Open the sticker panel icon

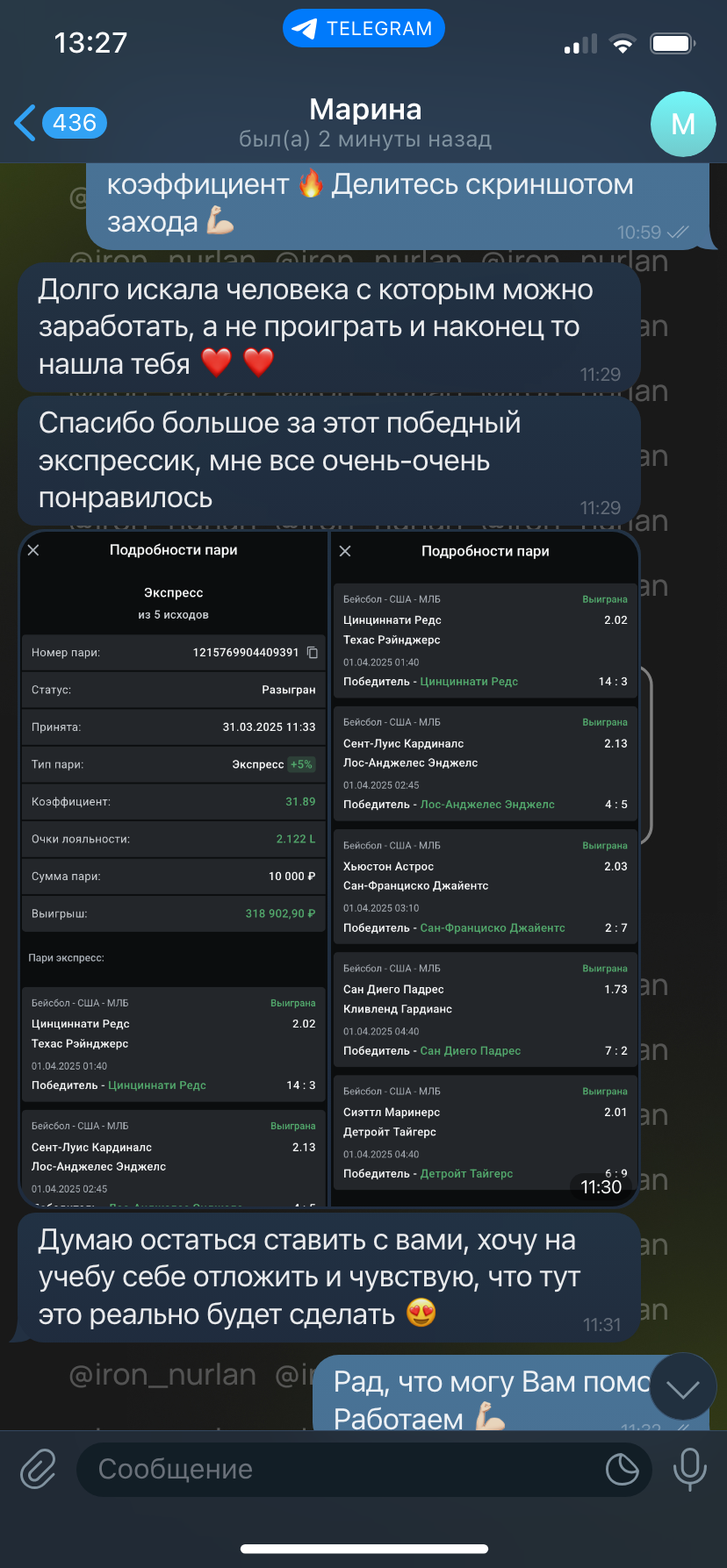(623, 1469)
